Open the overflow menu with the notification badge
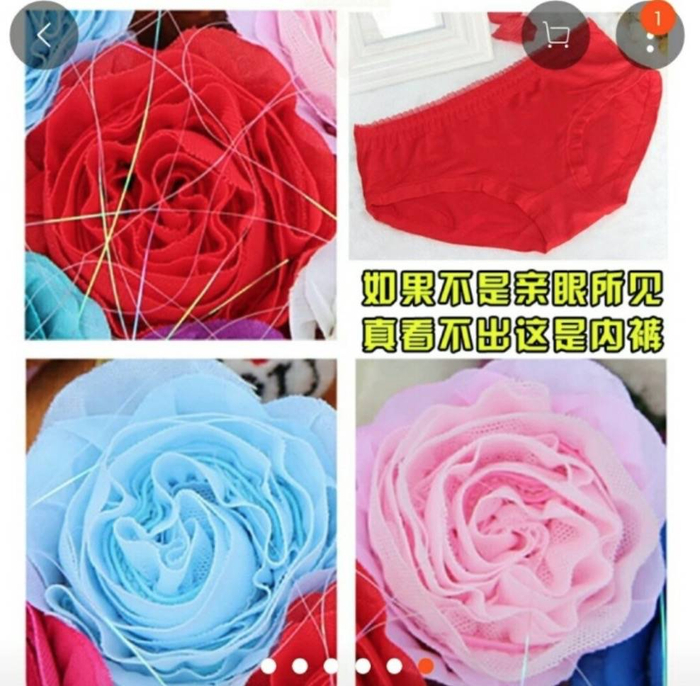Viewport: 700px width, 686px height. [650, 38]
